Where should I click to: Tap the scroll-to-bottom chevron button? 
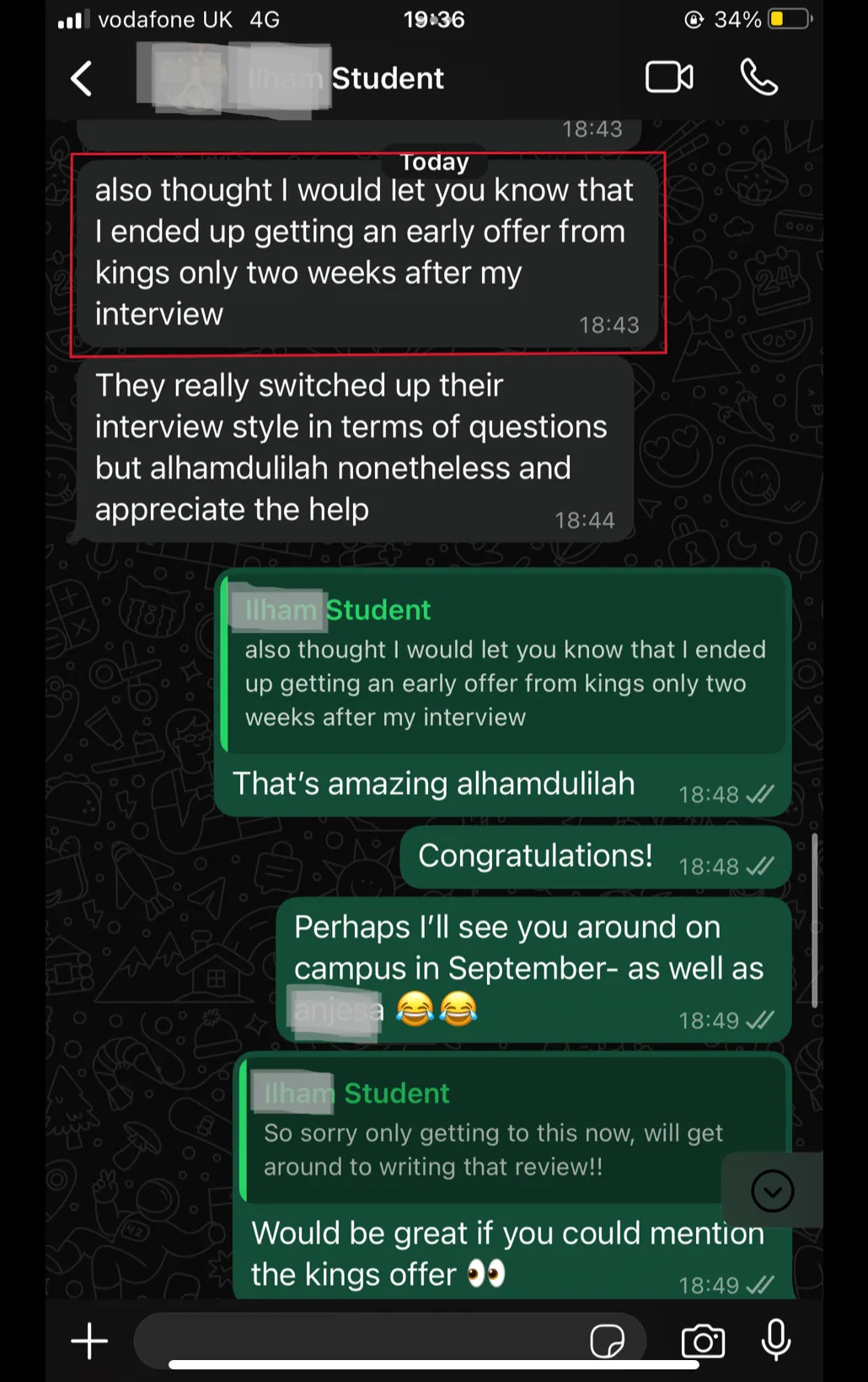coord(772,1191)
